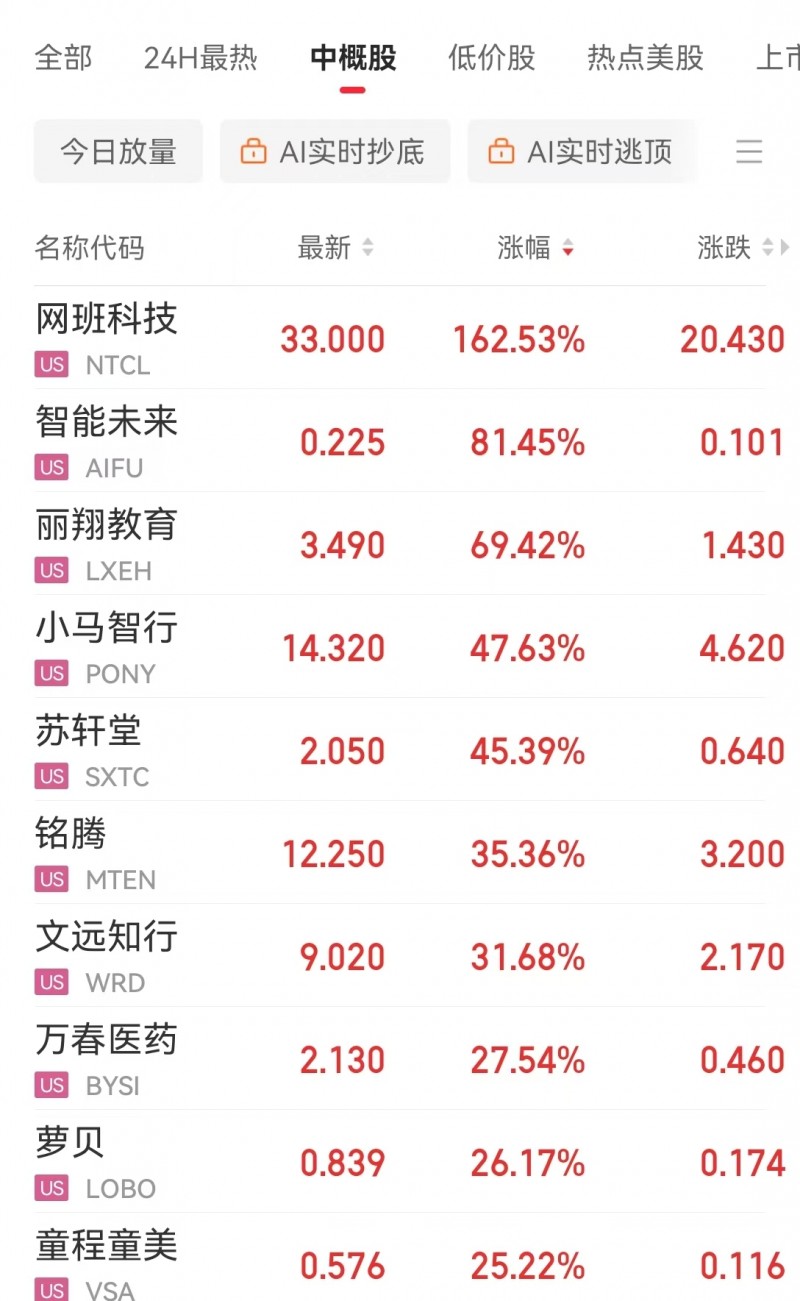800x1301 pixels.
Task: Switch to the 24H最热 tab
Action: click(200, 58)
